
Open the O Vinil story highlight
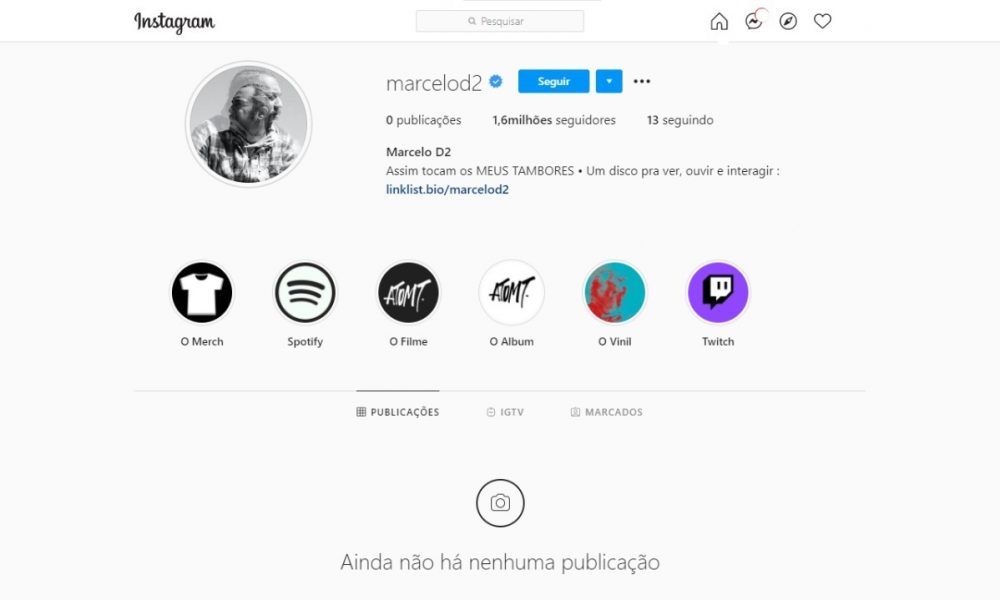(x=615, y=293)
